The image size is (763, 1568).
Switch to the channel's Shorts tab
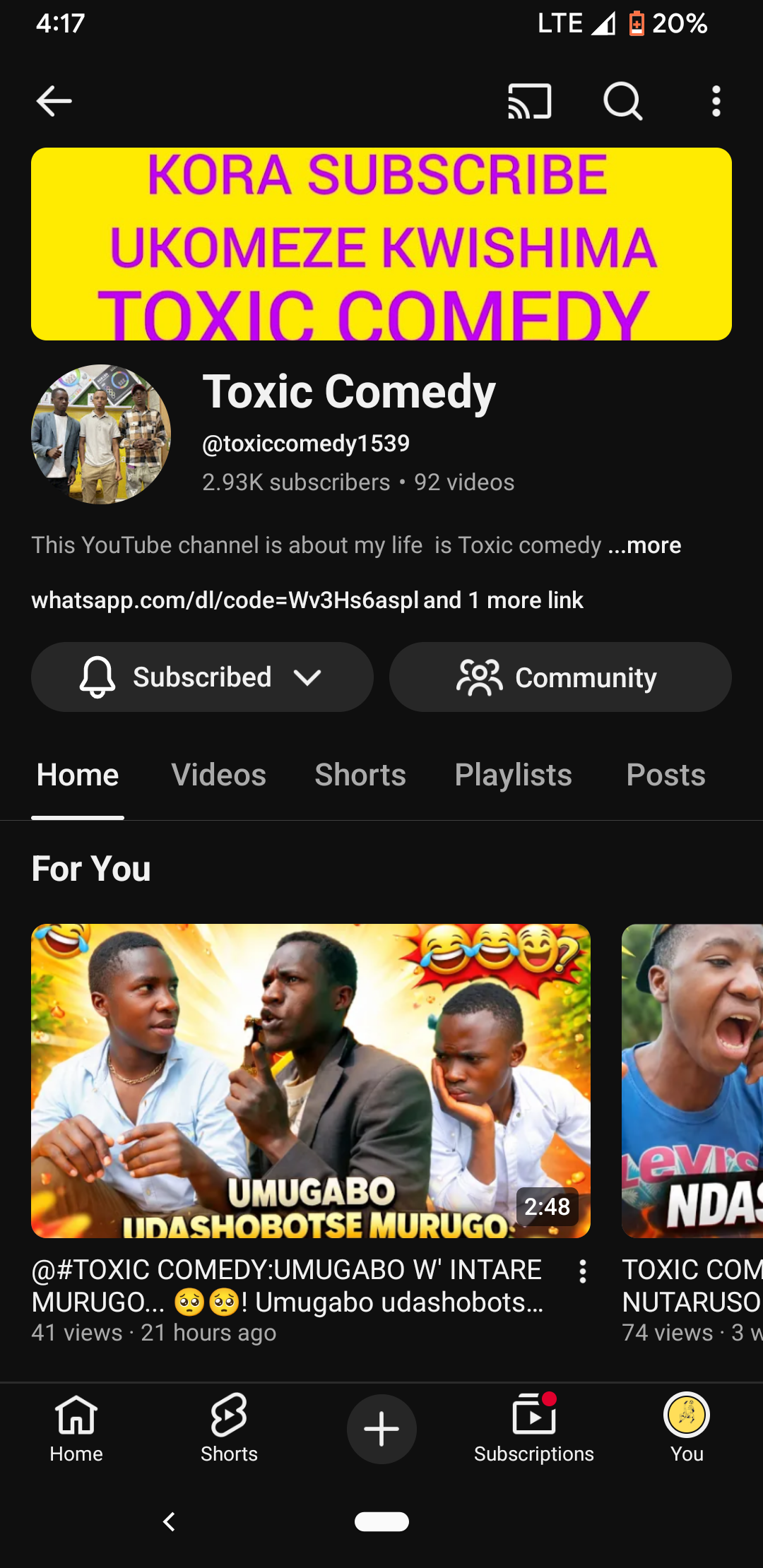[360, 775]
